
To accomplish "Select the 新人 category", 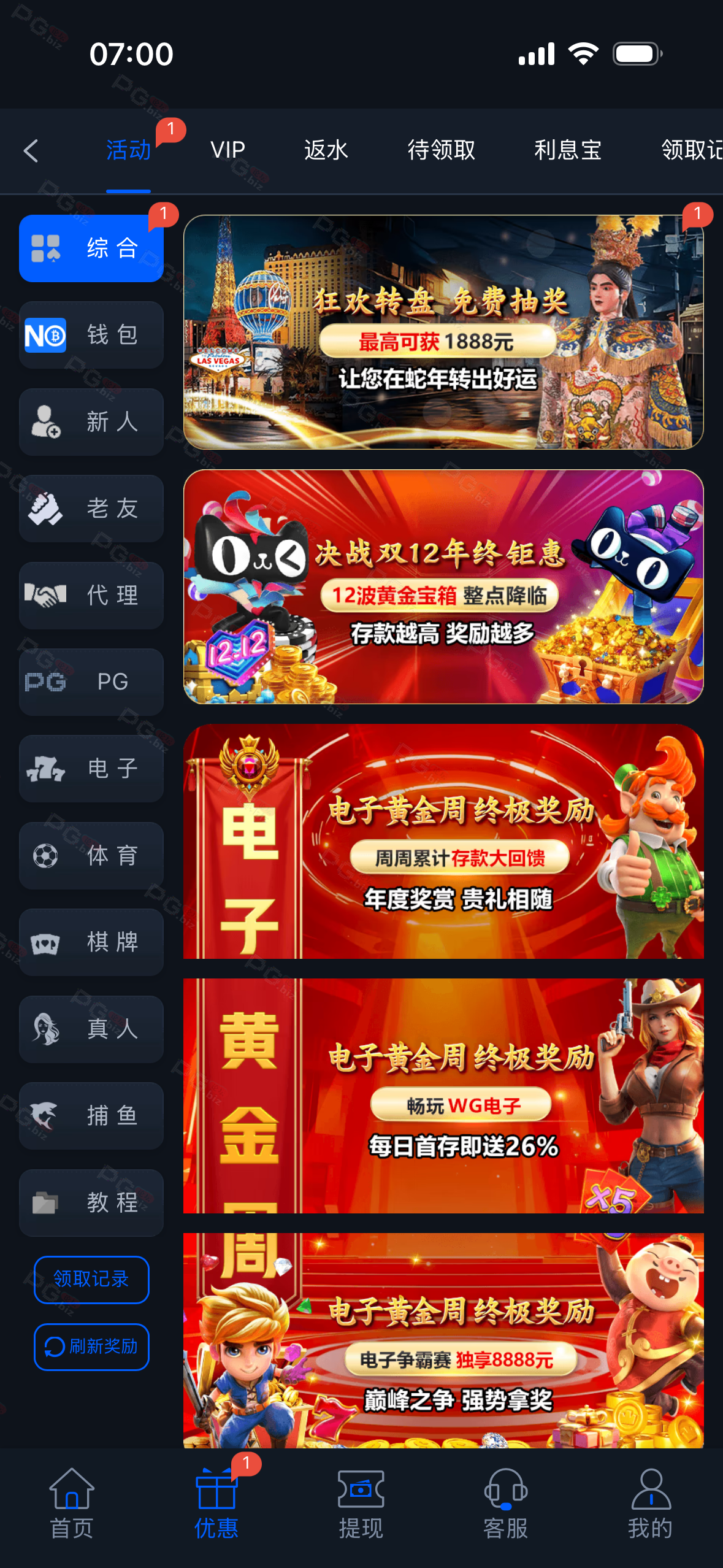I will 91,422.
